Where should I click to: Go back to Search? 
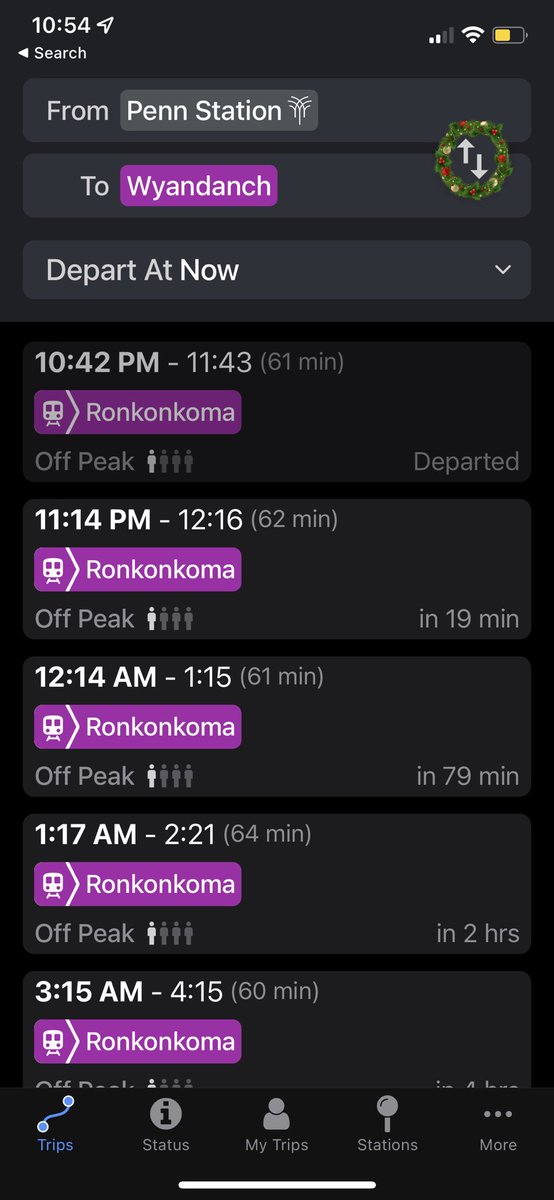52,53
